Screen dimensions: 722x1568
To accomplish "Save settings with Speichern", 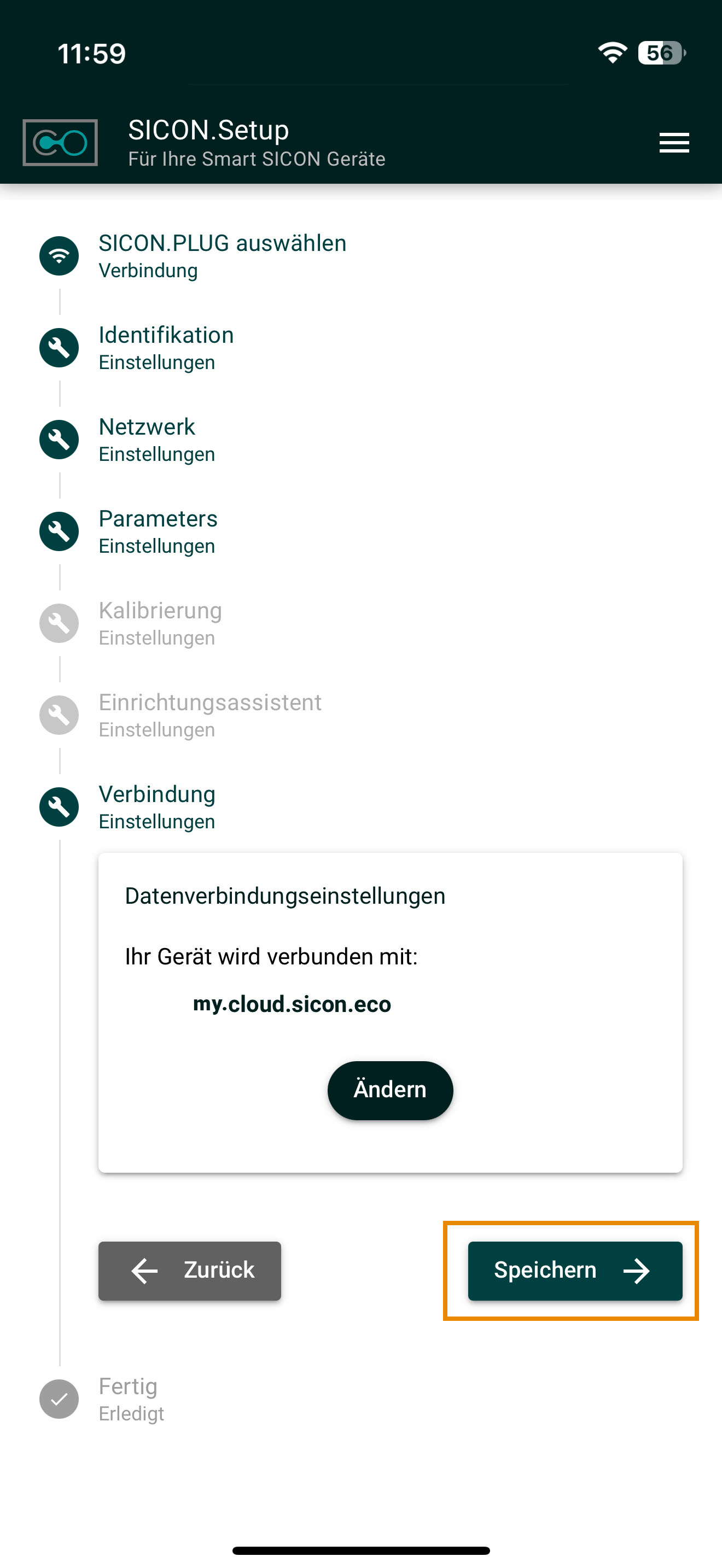I will pos(575,1271).
